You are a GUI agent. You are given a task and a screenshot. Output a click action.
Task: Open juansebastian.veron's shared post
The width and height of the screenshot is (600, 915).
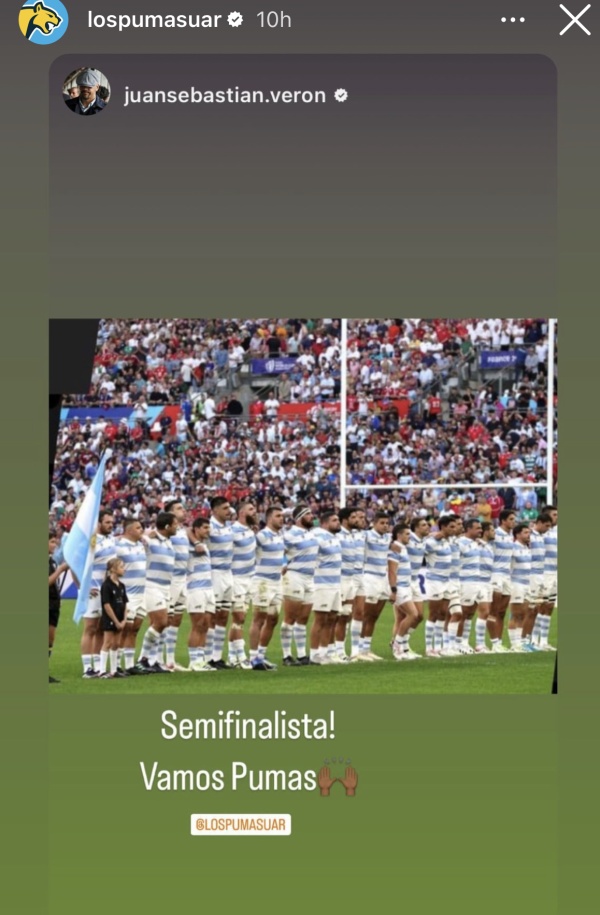click(302, 505)
